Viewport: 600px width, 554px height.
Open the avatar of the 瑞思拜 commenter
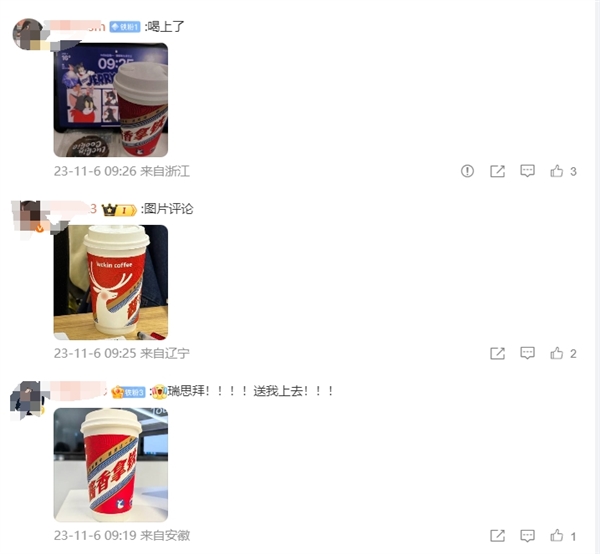pyautogui.click(x=26, y=399)
